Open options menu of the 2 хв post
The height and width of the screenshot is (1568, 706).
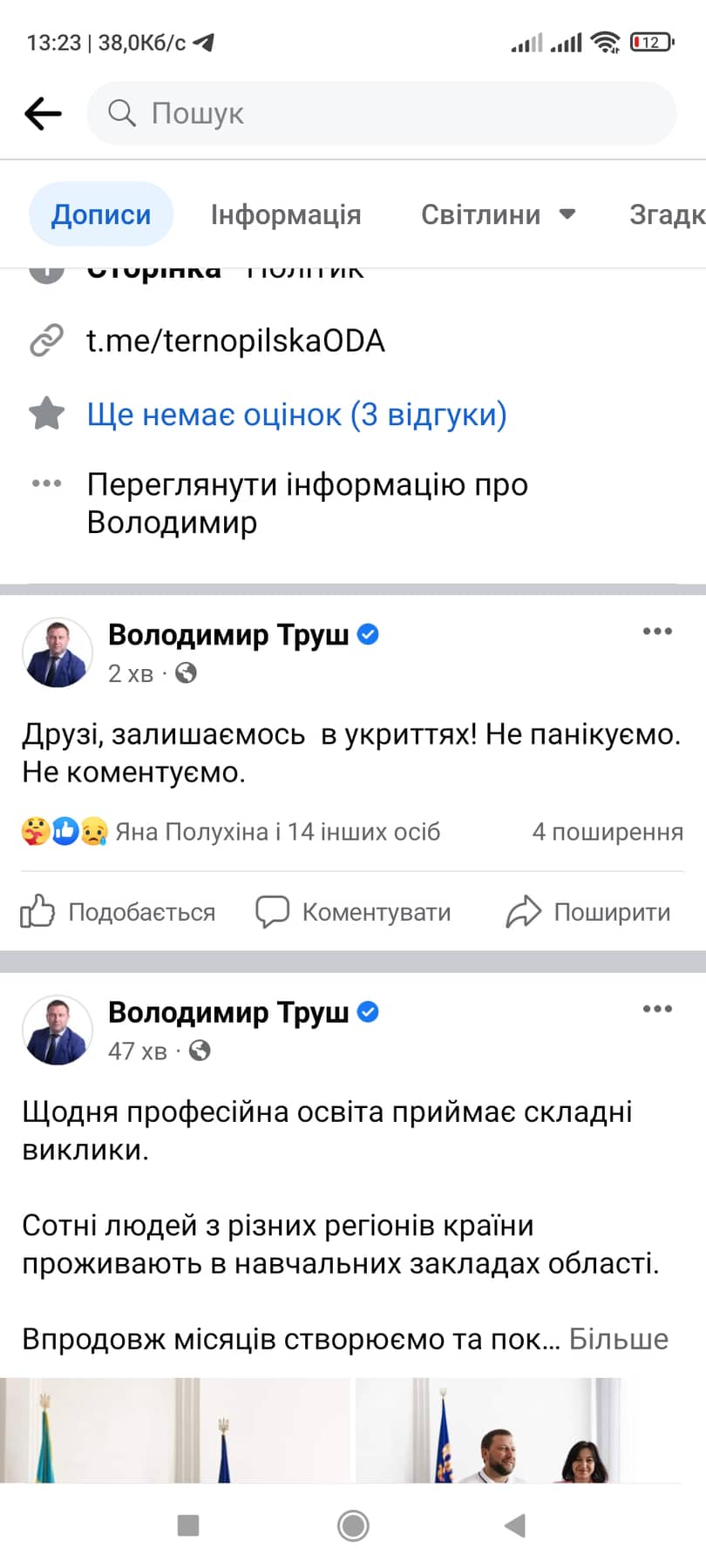click(657, 632)
